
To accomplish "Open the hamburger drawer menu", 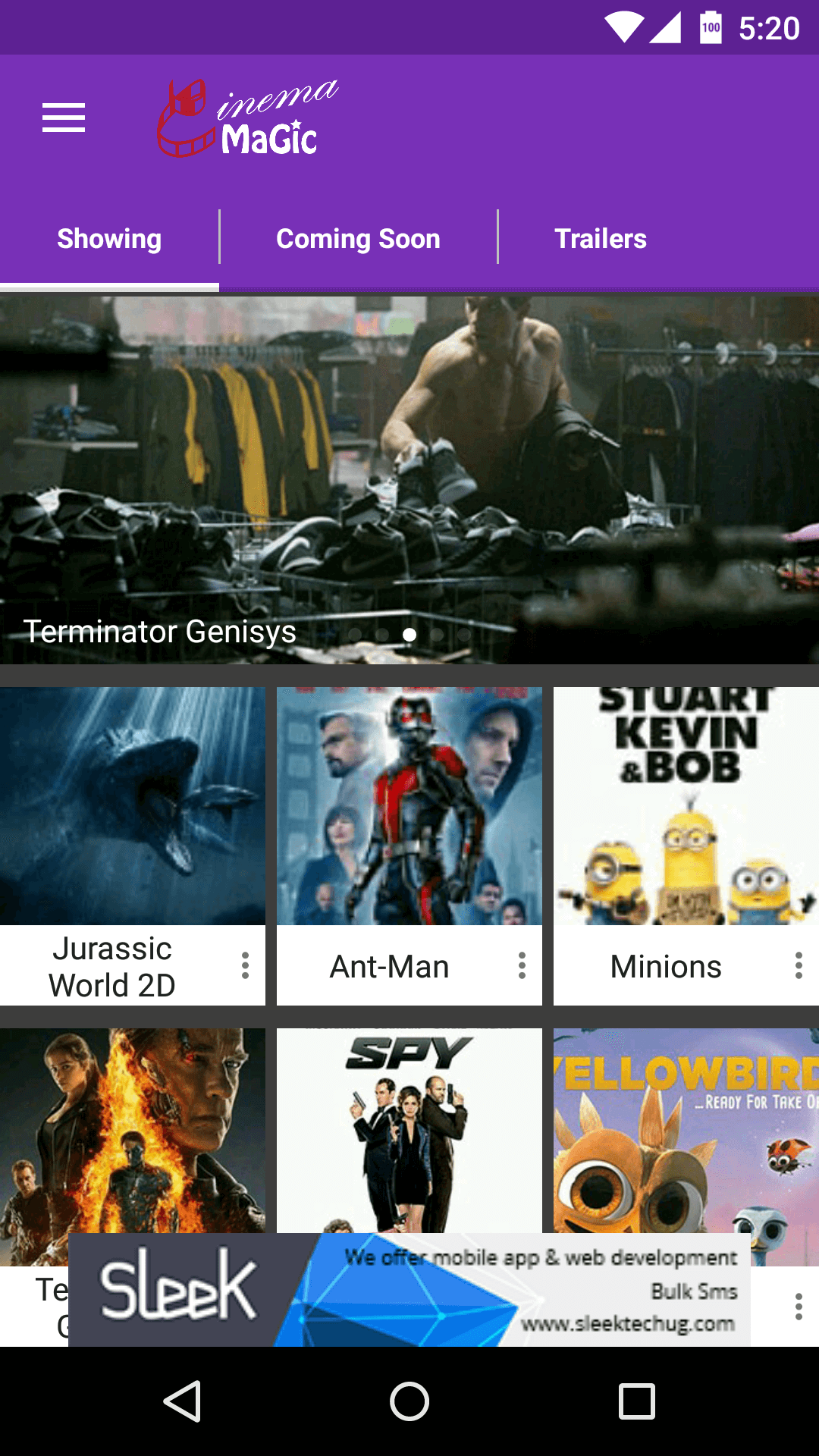I will point(64,118).
